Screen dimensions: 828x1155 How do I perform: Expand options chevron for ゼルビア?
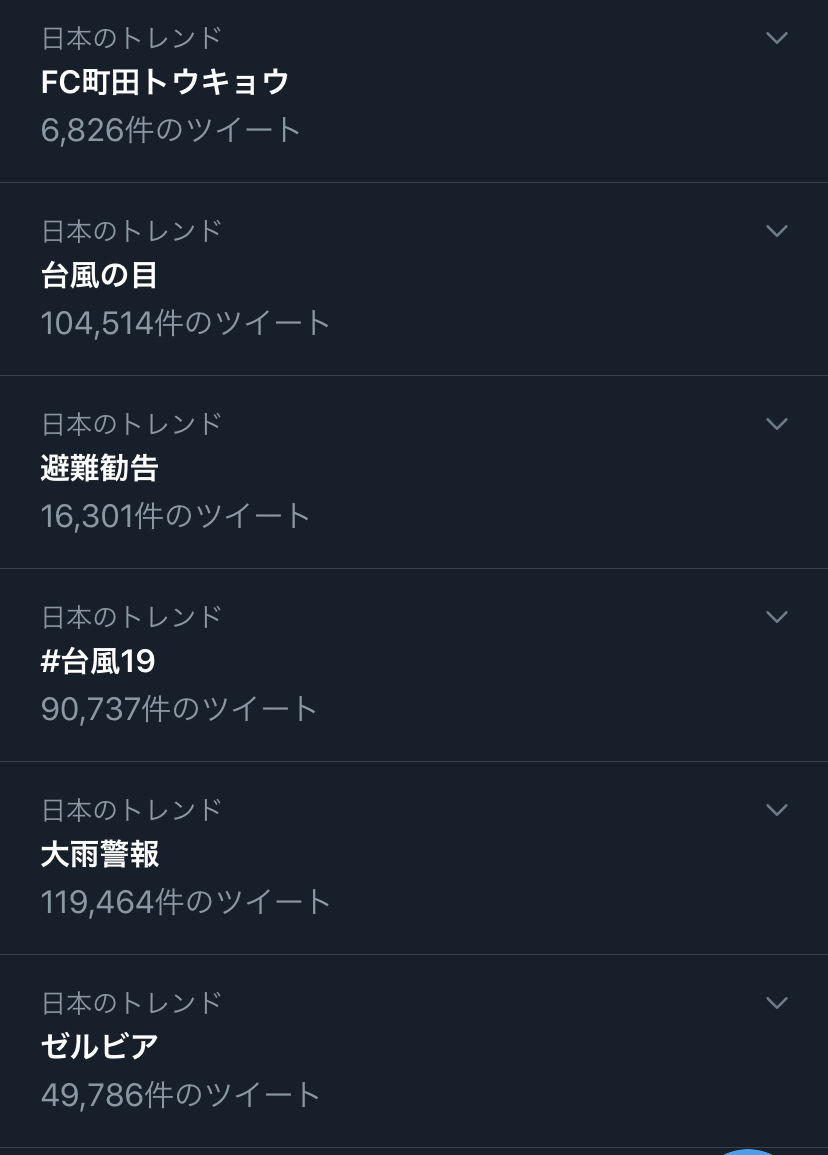click(777, 1003)
